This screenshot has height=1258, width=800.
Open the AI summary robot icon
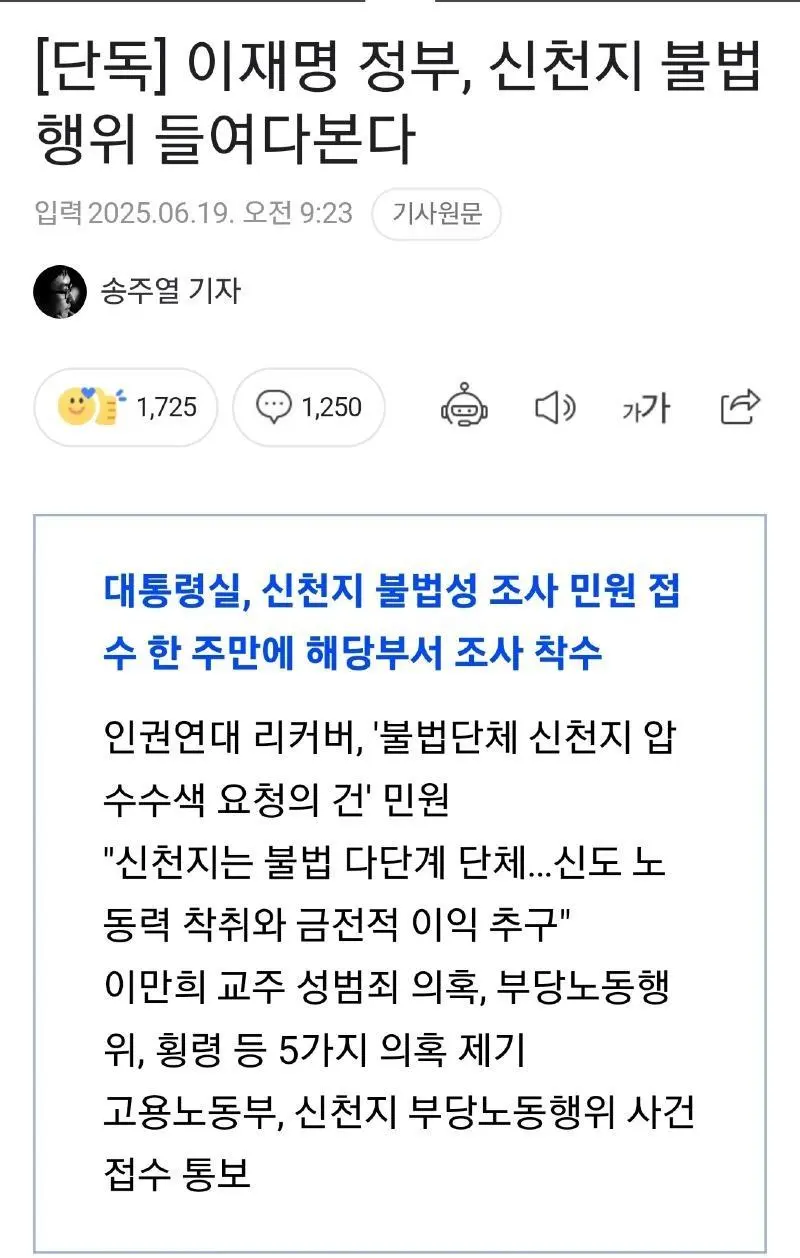point(465,406)
